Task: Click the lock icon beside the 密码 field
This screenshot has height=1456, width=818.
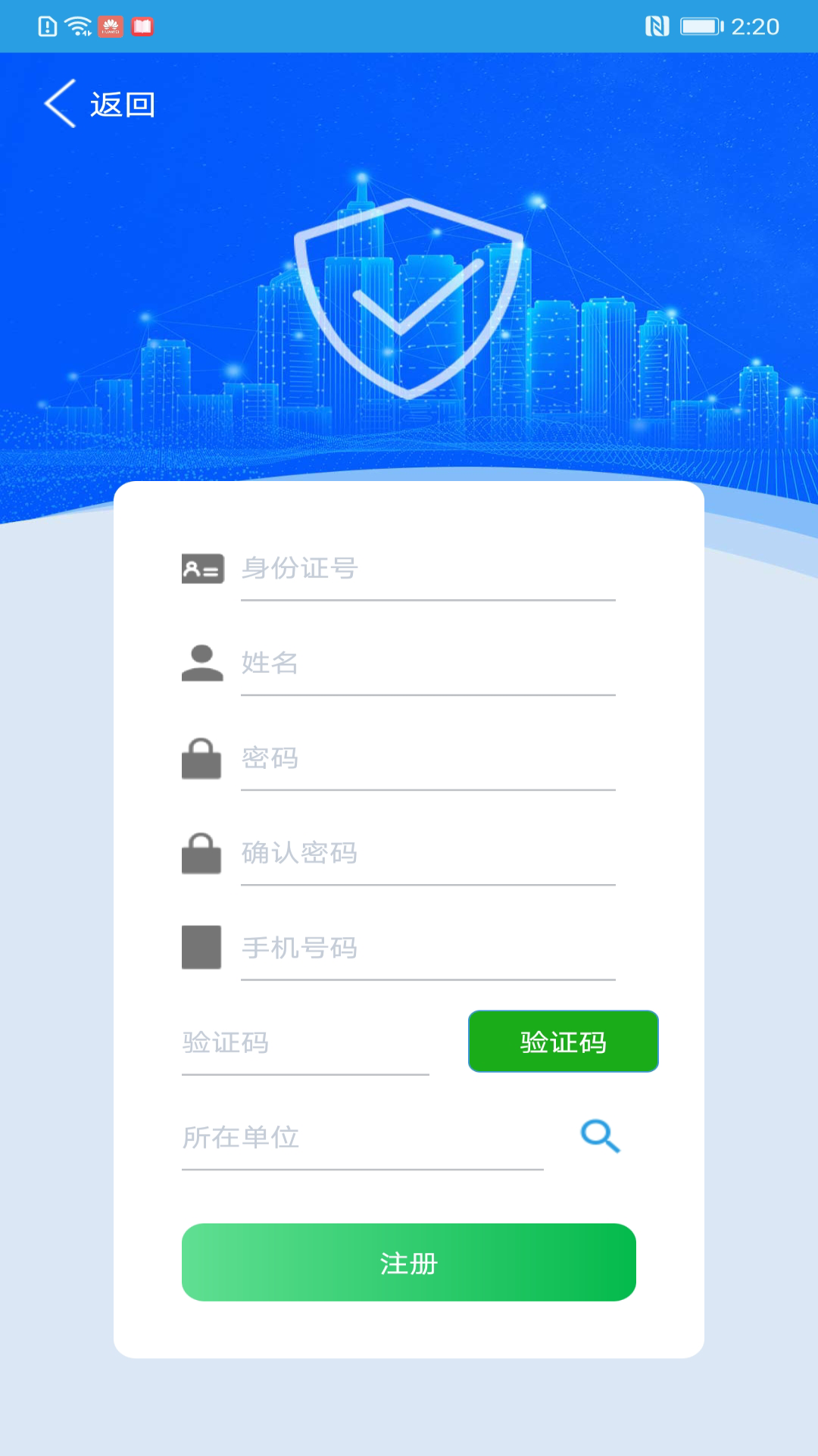Action: pos(201,758)
